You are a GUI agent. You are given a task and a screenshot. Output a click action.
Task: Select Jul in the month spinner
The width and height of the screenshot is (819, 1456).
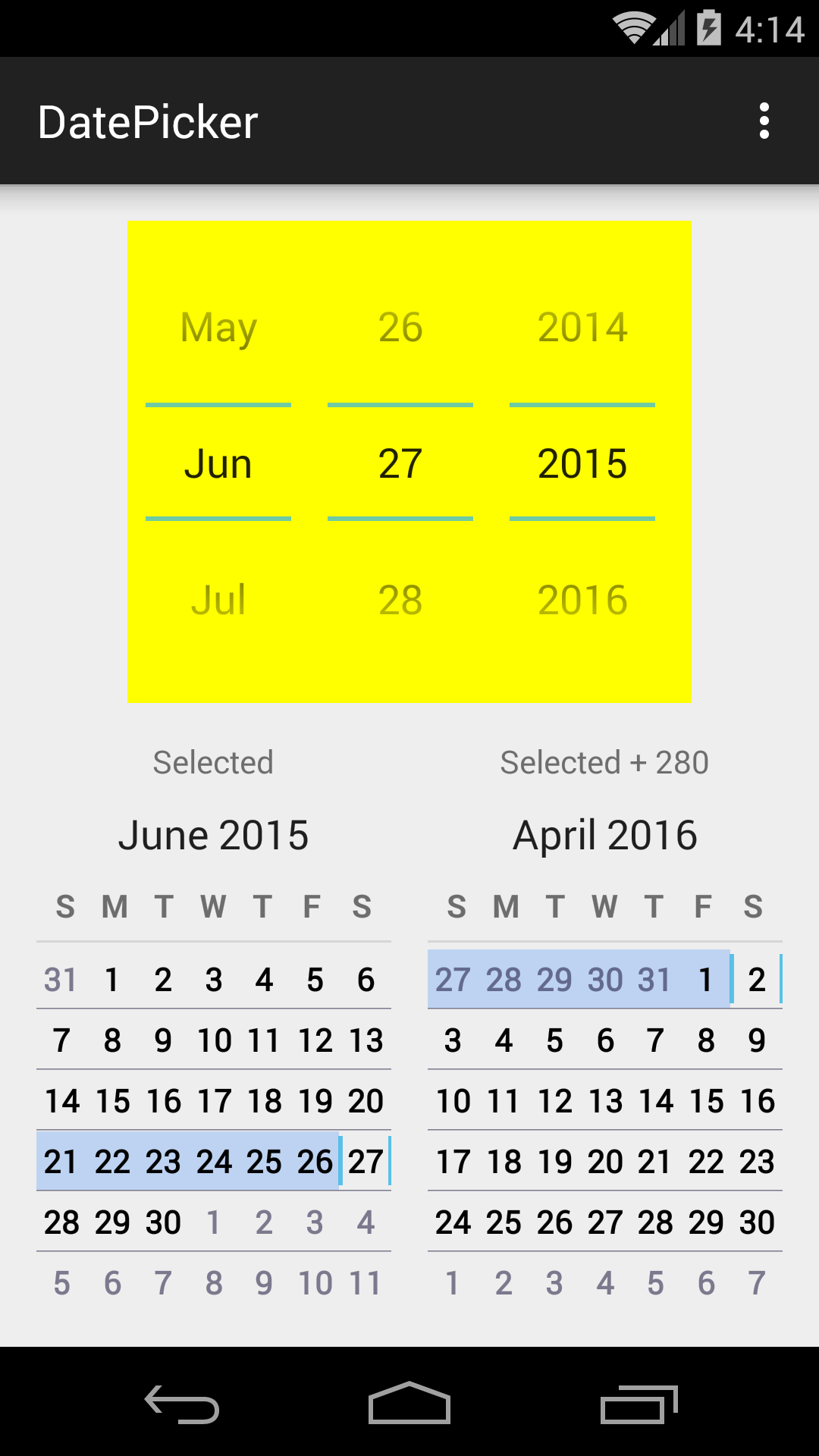[218, 600]
